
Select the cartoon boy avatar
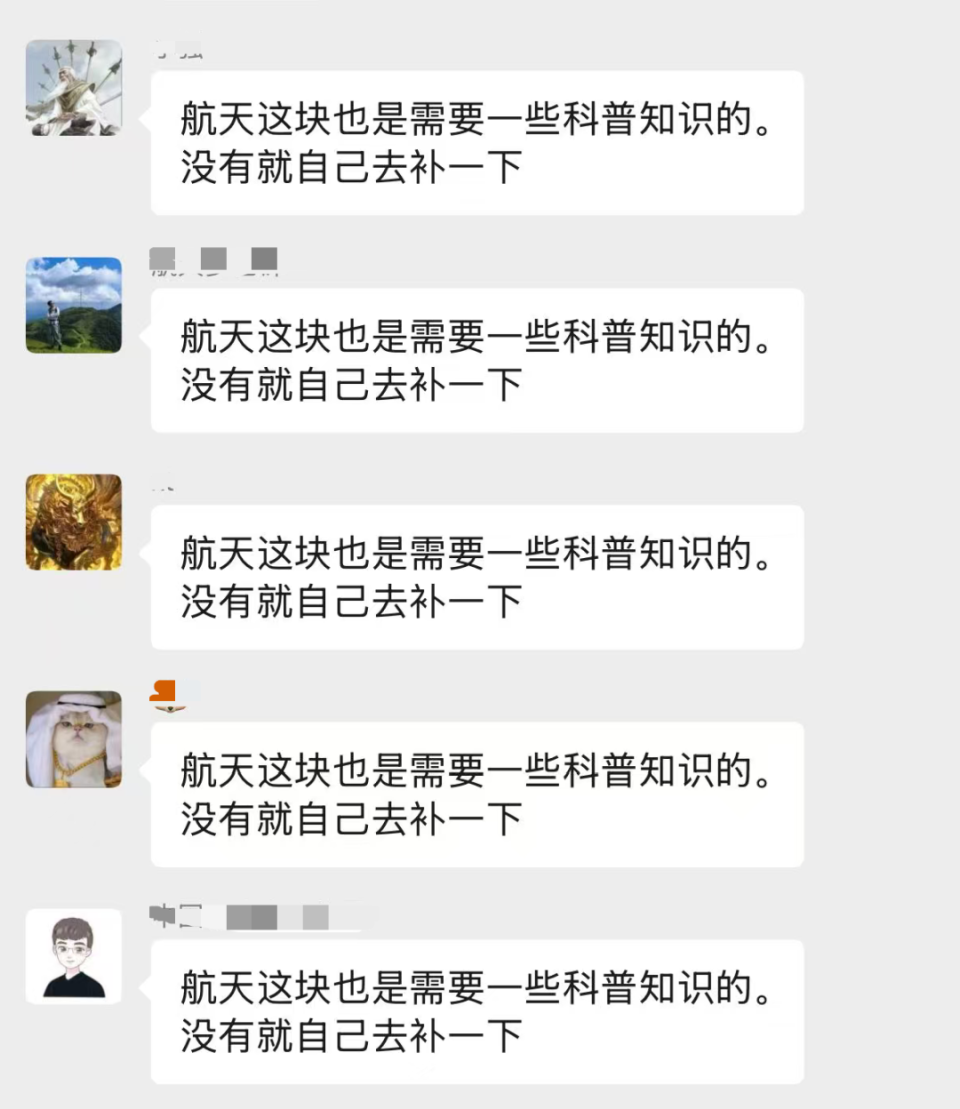coord(74,957)
